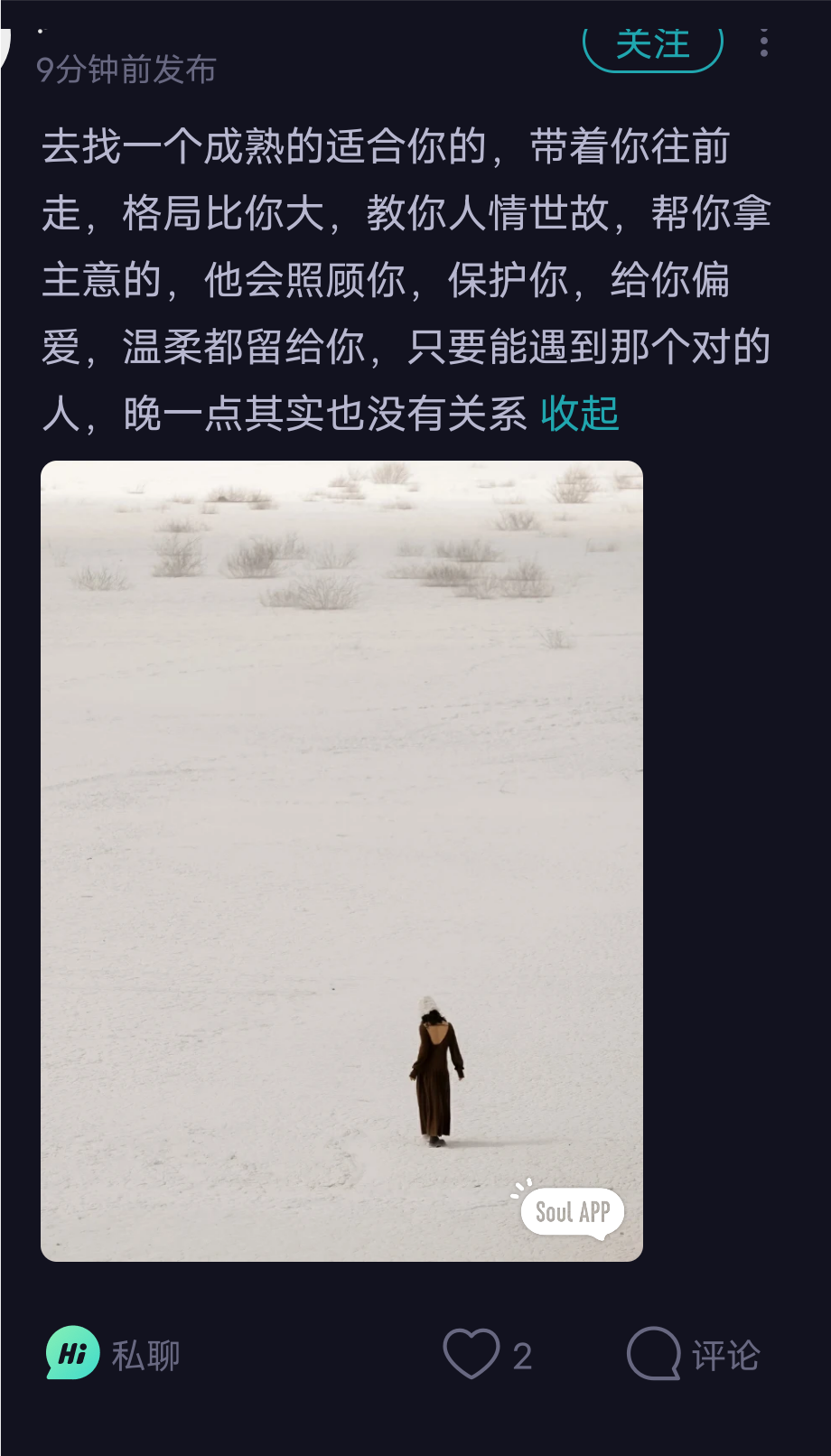This screenshot has height=1456, width=831.
Task: Start a private chat via 私聊
Action: (114, 1354)
